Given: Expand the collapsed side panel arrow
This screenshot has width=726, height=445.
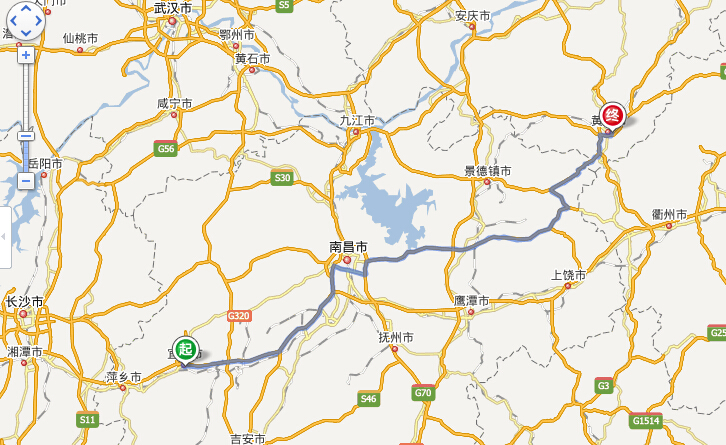Looking at the screenshot, I should (x=4, y=237).
